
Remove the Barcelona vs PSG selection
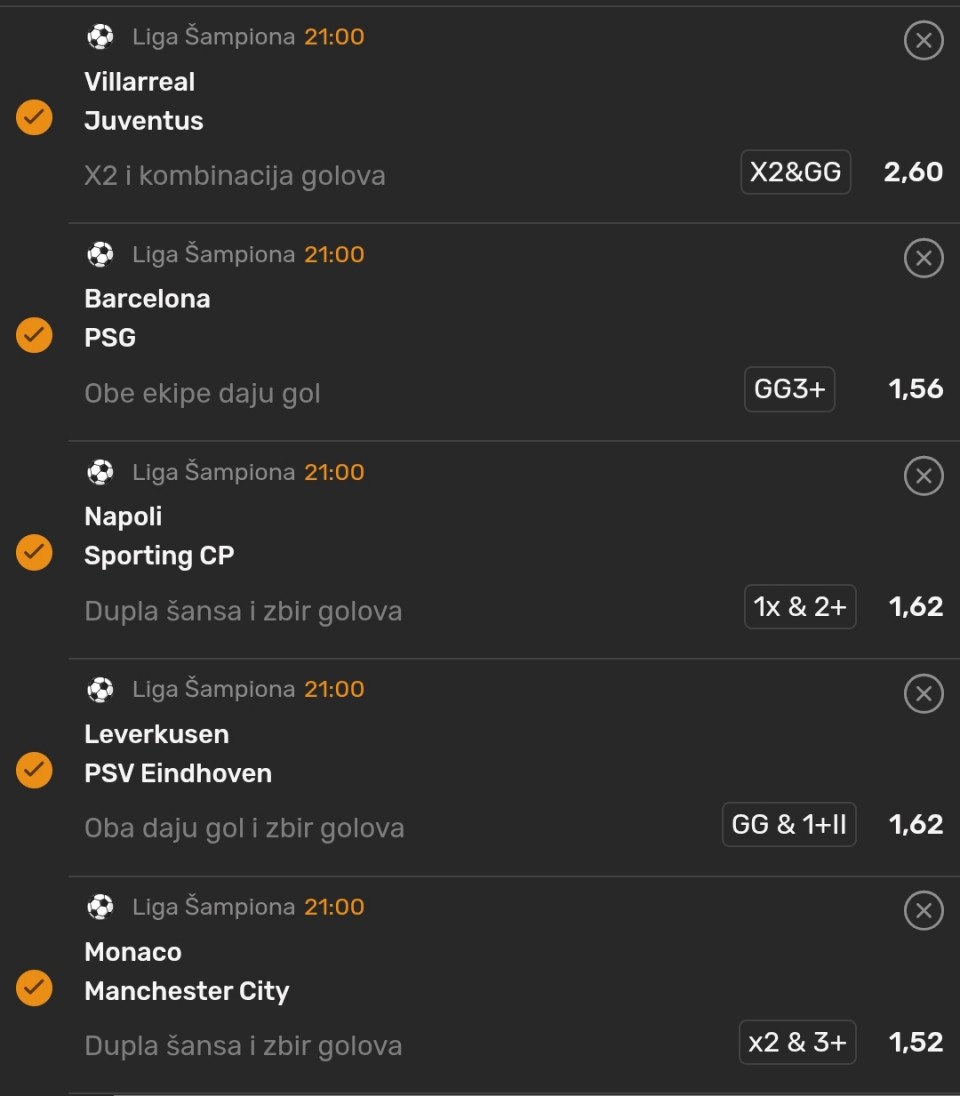click(x=923, y=259)
